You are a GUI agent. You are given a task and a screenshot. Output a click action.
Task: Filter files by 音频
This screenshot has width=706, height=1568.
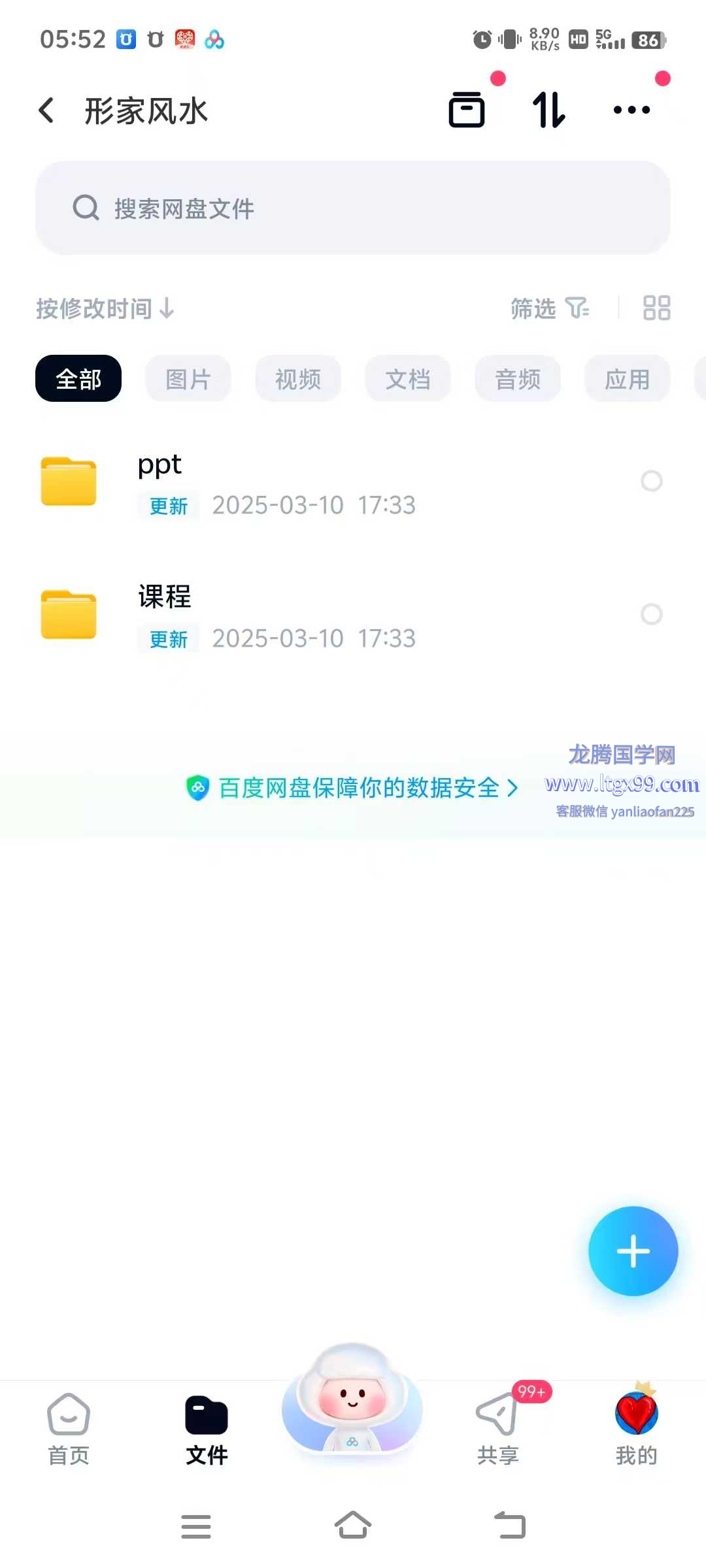(518, 379)
